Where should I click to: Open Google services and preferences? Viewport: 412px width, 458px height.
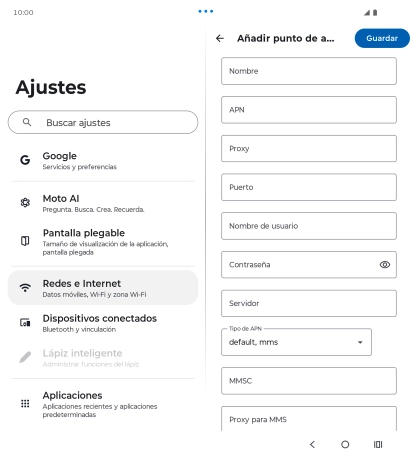(x=103, y=160)
